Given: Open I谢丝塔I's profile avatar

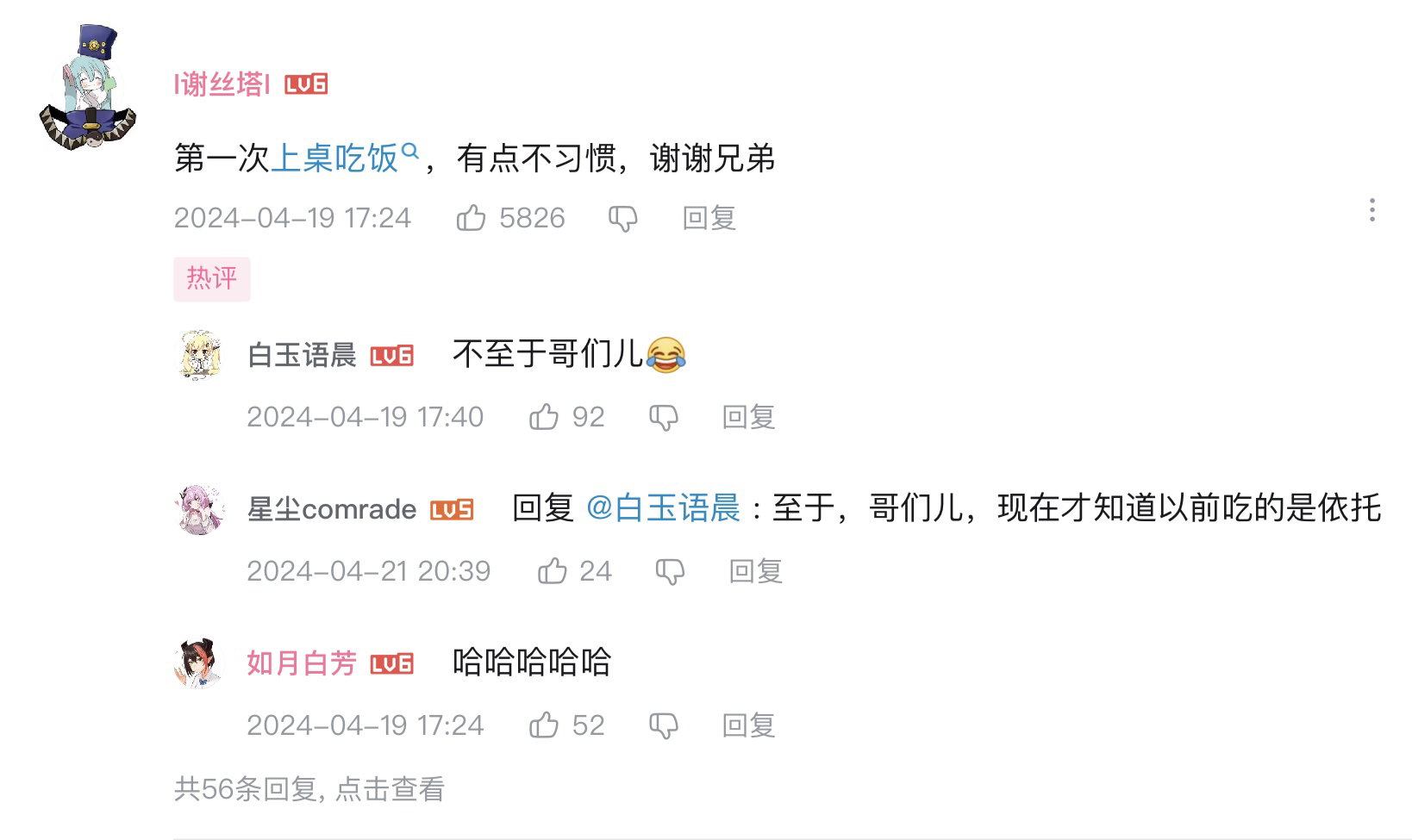Looking at the screenshot, I should (87, 89).
